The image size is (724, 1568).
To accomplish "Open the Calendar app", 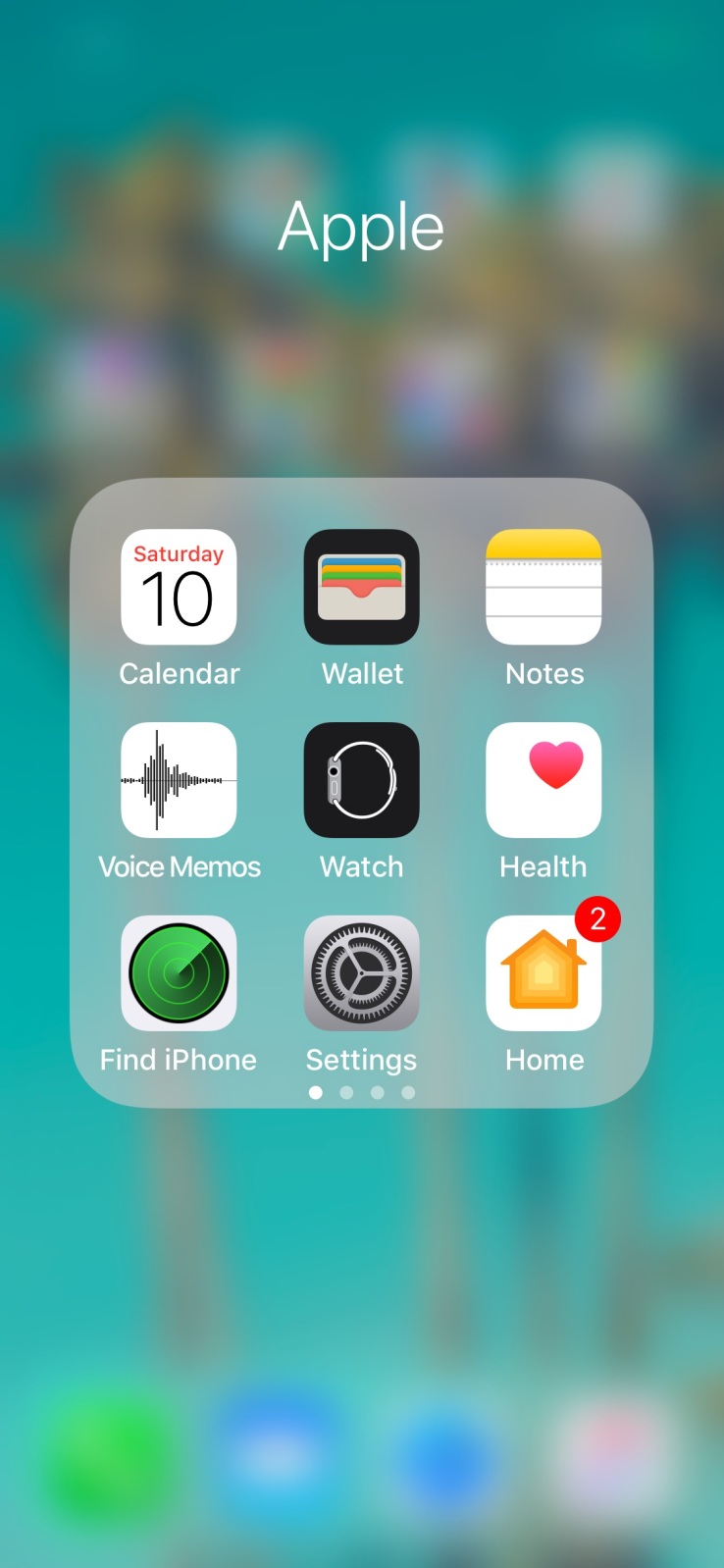I will 179,587.
